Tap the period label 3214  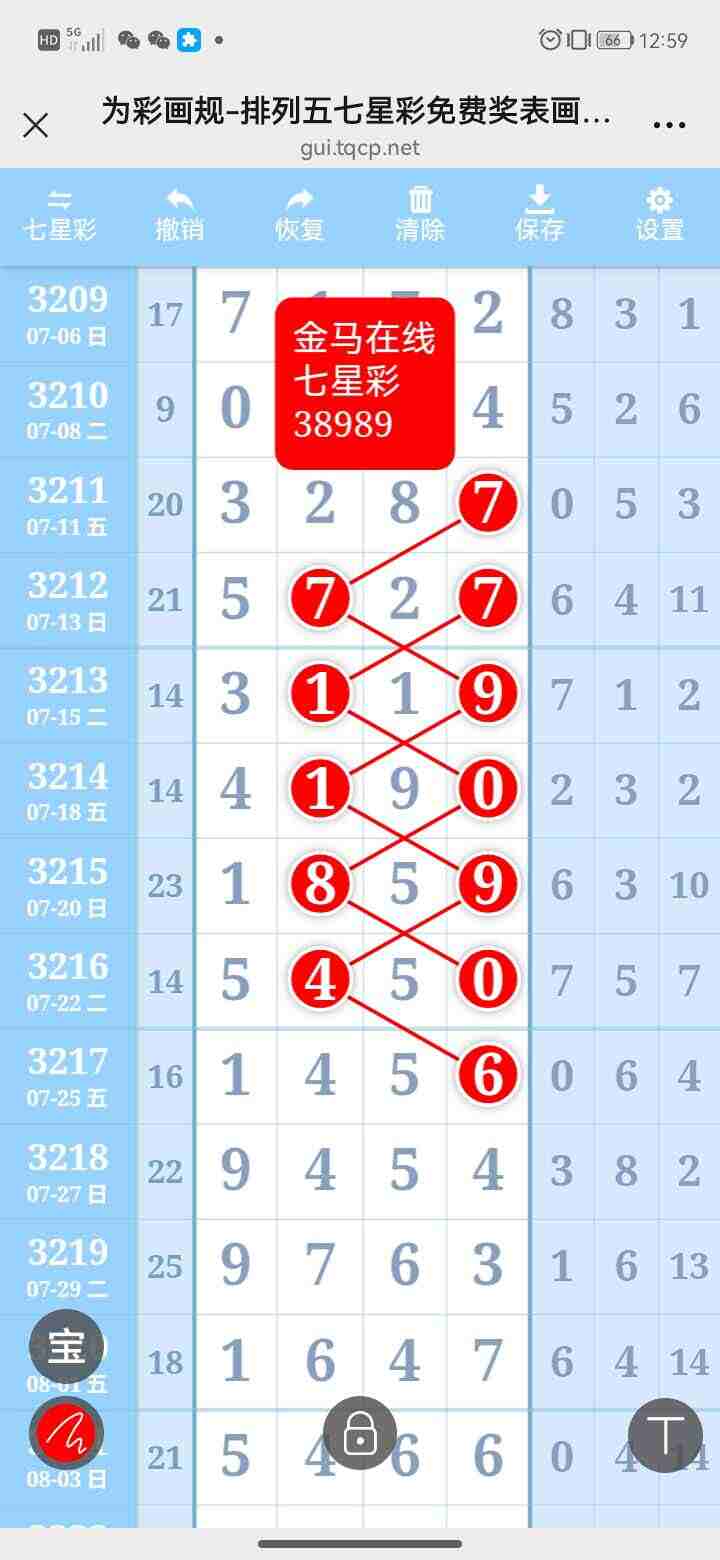[x=67, y=777]
